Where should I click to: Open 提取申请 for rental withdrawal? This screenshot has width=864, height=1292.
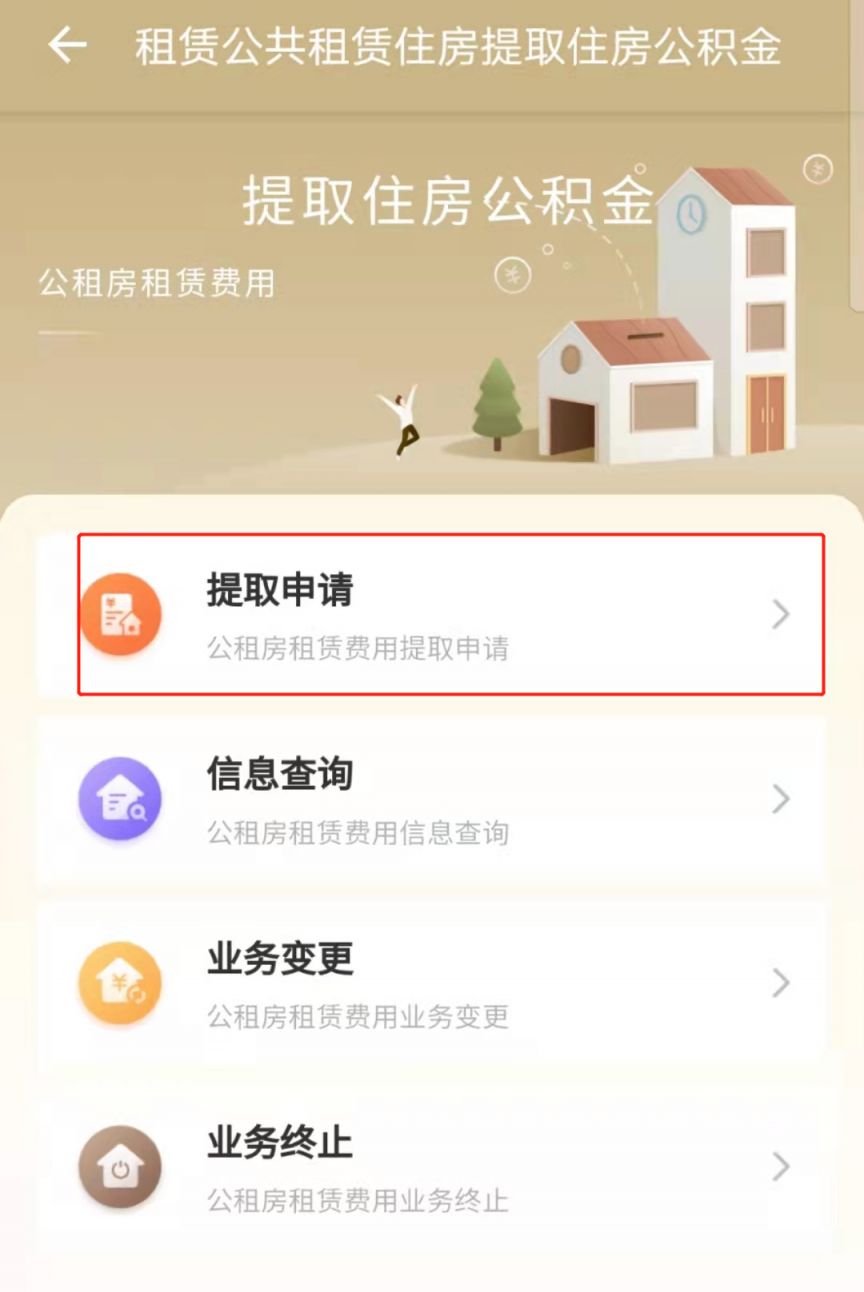(450, 614)
